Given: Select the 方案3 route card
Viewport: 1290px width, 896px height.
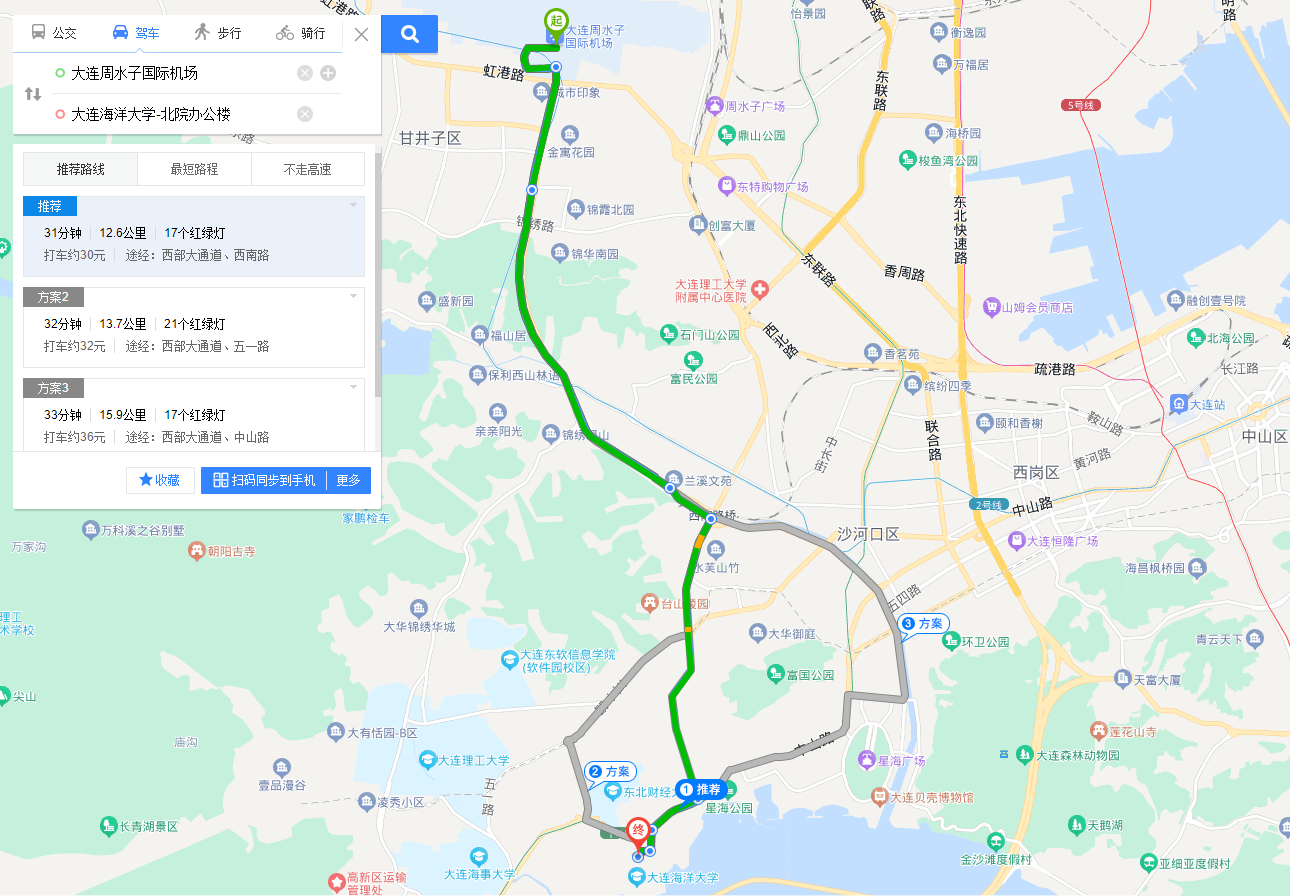Looking at the screenshot, I should coord(193,425).
